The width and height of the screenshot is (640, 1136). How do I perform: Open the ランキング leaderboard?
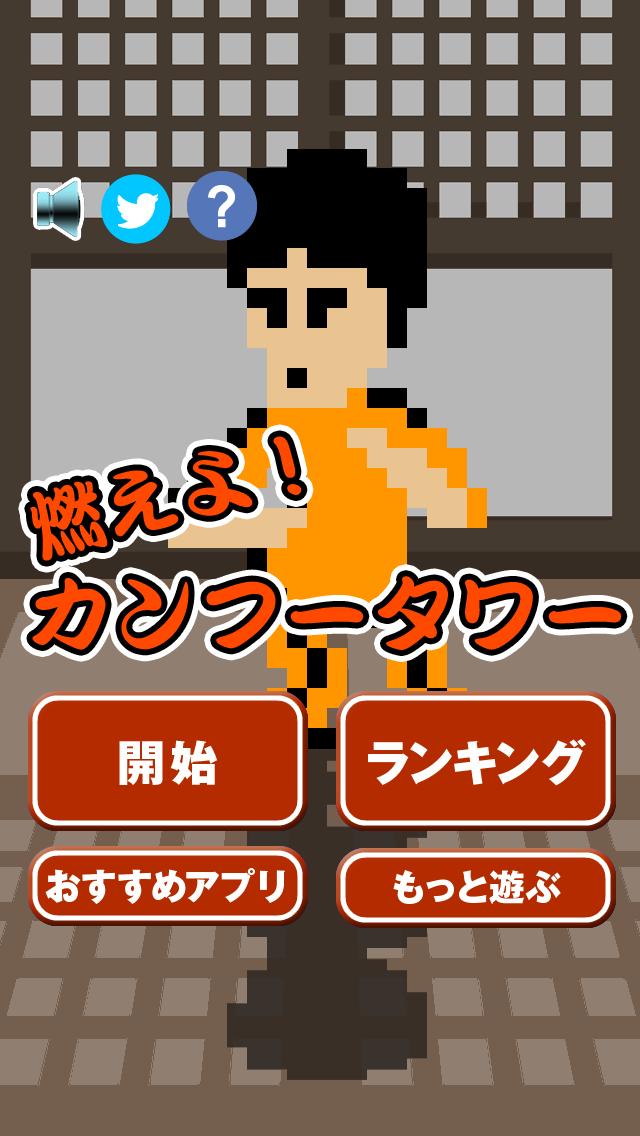pyautogui.click(x=474, y=762)
